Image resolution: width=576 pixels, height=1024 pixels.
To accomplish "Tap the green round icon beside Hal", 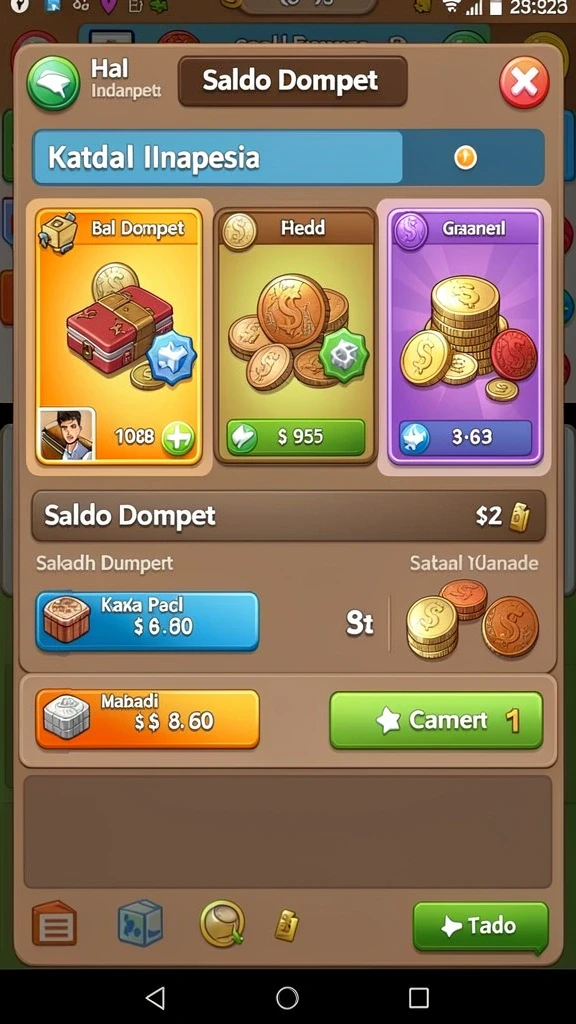I will tap(53, 83).
